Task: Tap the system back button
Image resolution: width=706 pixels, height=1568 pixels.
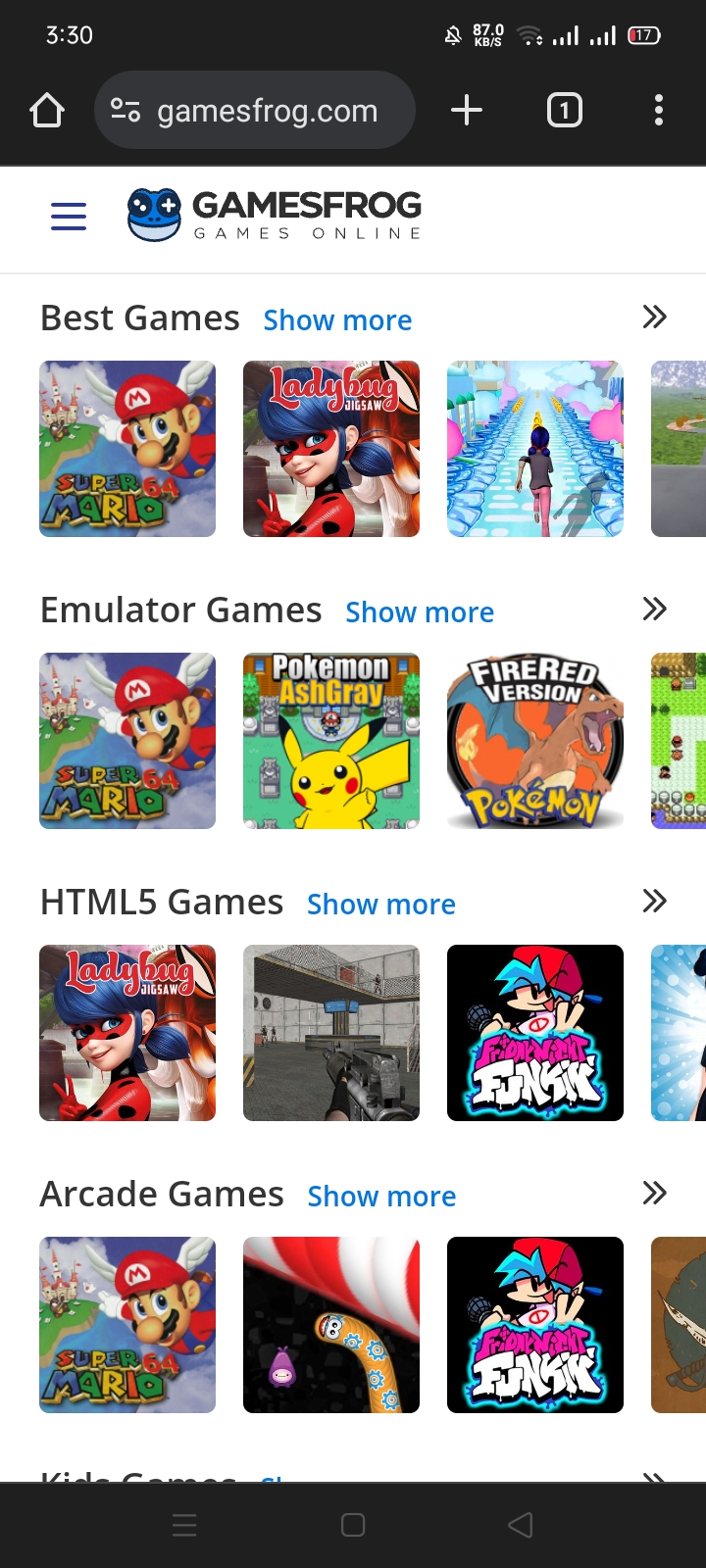Action: 521,1525
